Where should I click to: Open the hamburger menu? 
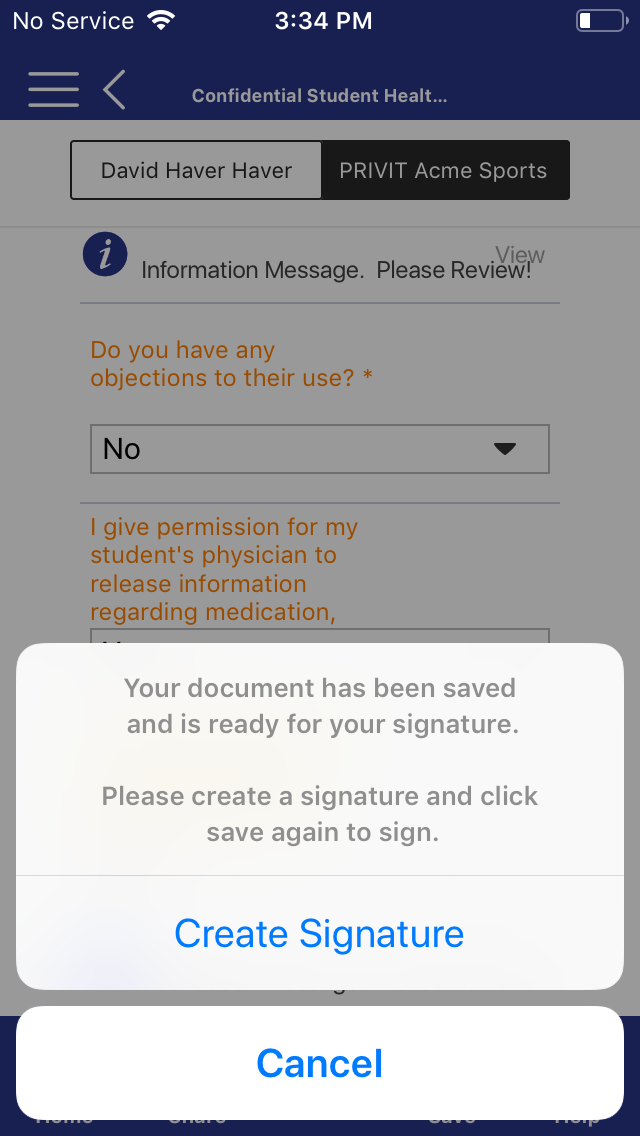tap(54, 90)
